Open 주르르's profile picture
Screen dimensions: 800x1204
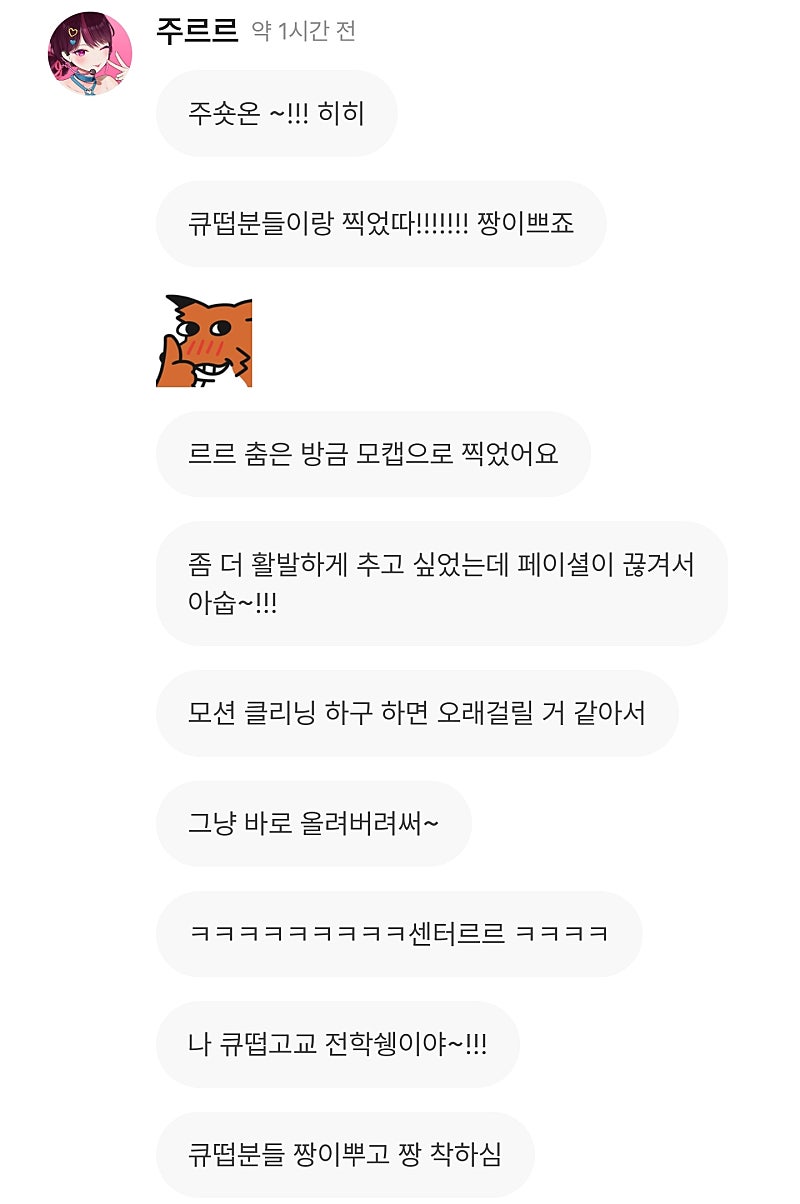coord(90,53)
